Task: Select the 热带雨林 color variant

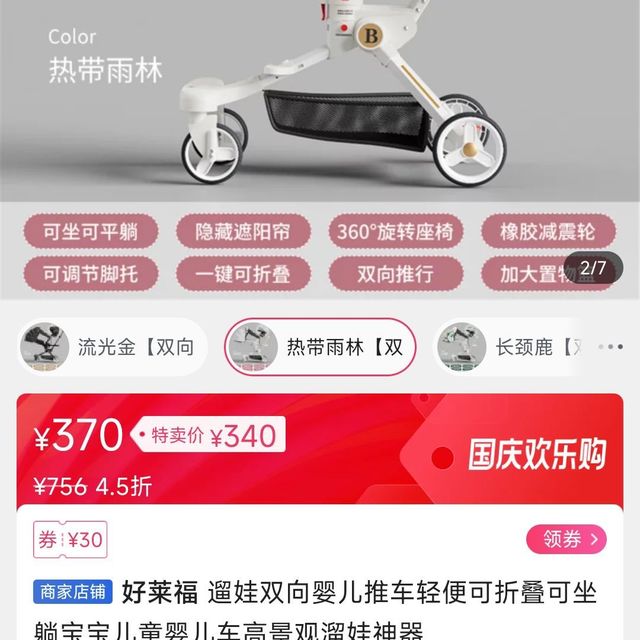Action: (319, 347)
